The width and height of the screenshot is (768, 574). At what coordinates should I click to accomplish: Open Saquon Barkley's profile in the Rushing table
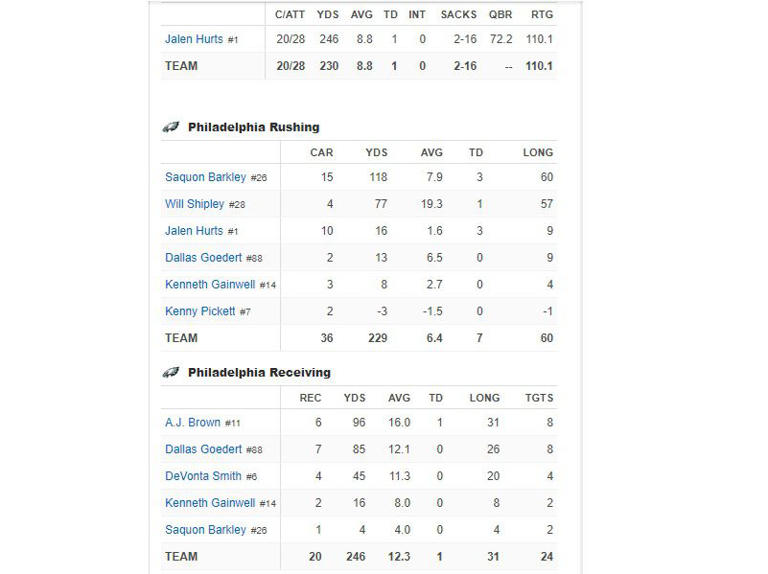[x=205, y=177]
